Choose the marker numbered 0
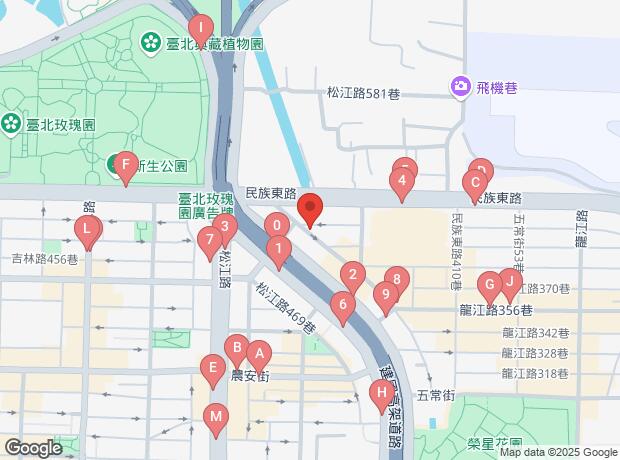 coord(276,226)
